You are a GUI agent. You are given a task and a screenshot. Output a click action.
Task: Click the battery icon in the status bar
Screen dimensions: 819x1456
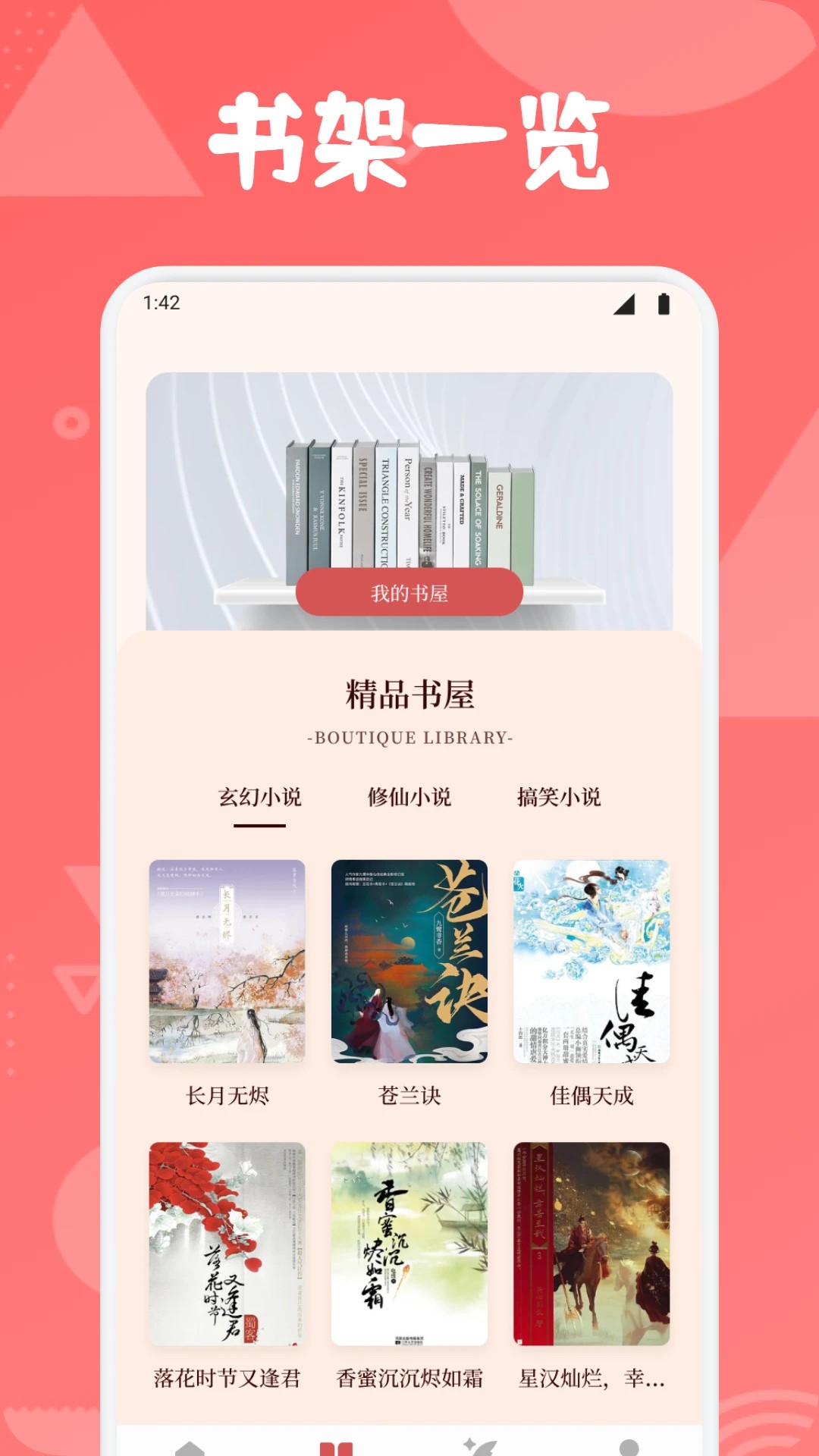[664, 303]
